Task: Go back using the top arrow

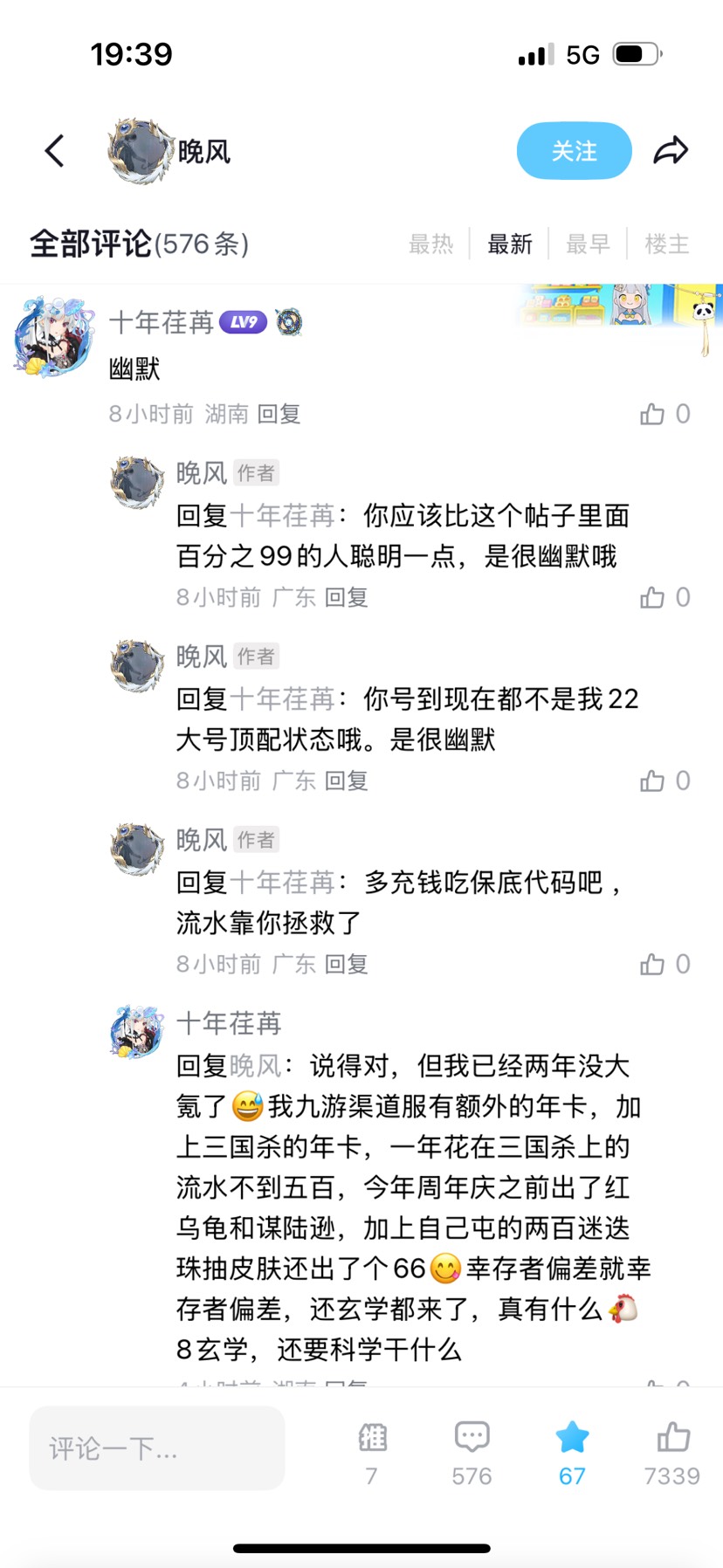Action: pyautogui.click(x=55, y=151)
